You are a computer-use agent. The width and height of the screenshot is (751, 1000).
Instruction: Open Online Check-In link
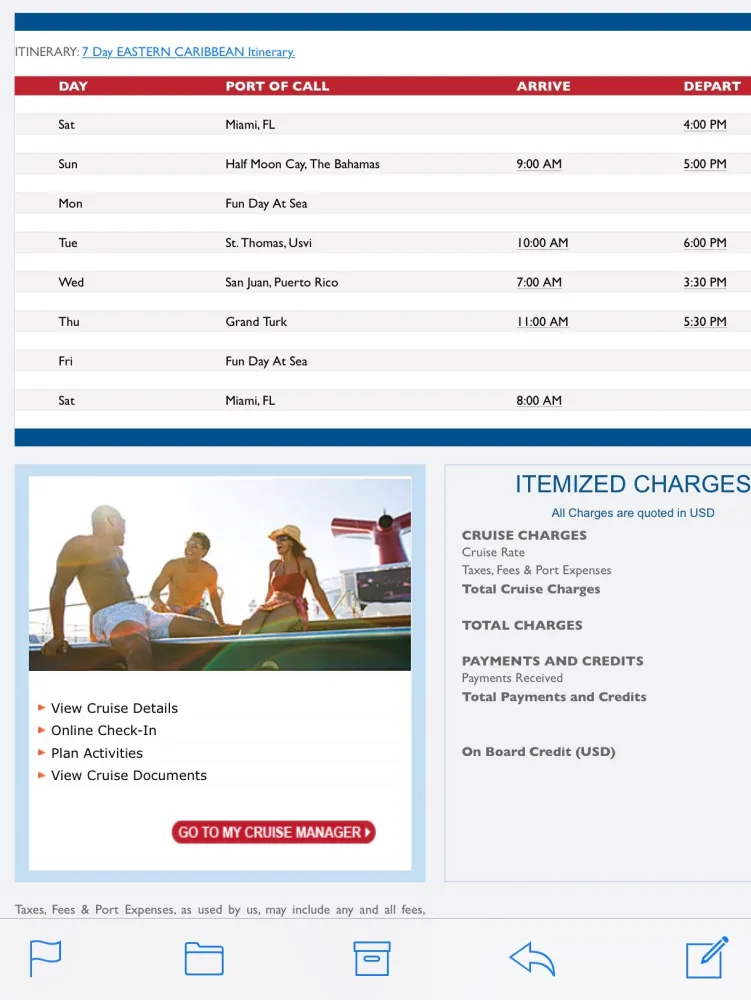[x=103, y=730]
